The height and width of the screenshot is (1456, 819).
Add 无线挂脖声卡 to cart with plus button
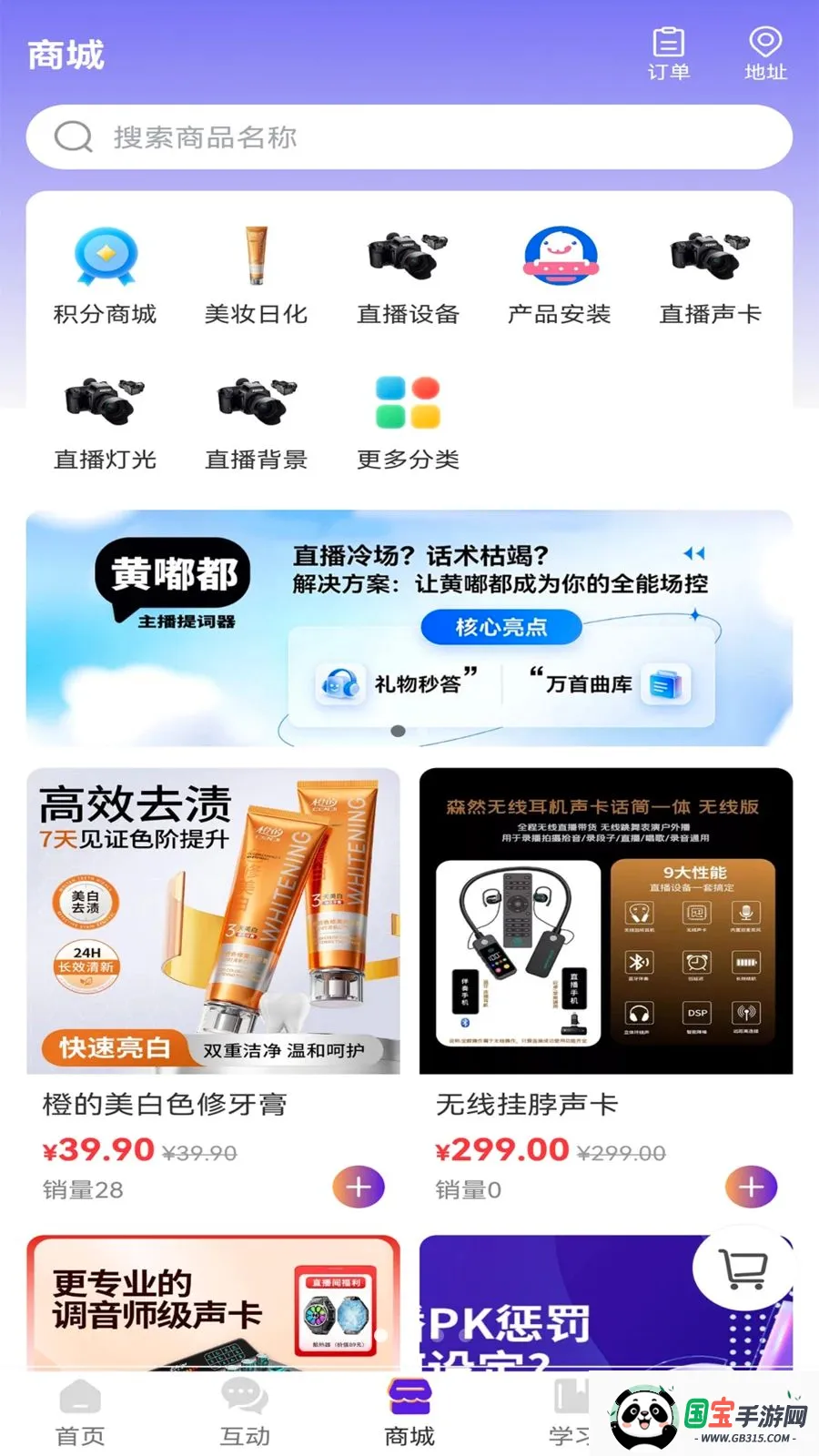pos(751,1187)
